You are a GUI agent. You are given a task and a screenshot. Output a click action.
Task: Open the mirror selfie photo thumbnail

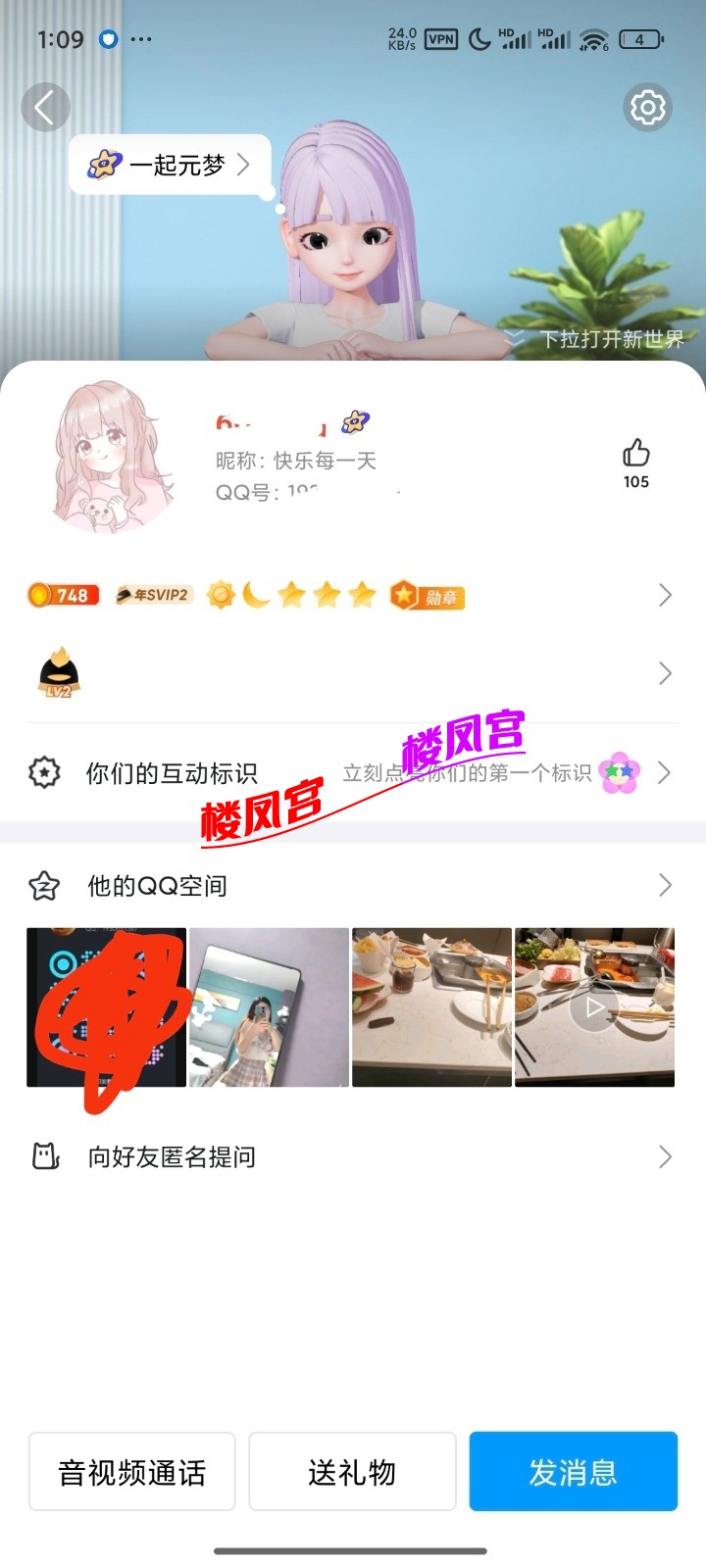[x=269, y=1007]
